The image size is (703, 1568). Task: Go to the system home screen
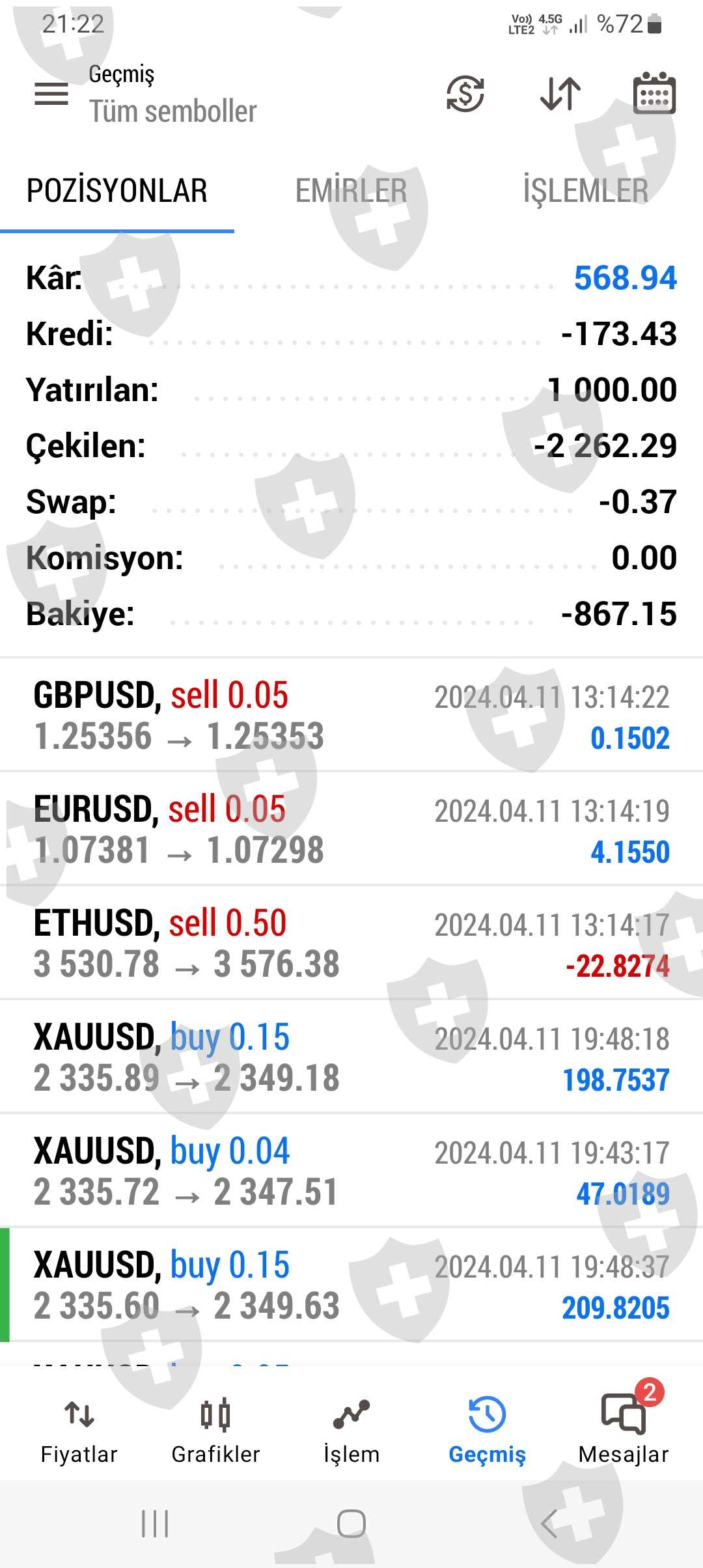tap(351, 1524)
